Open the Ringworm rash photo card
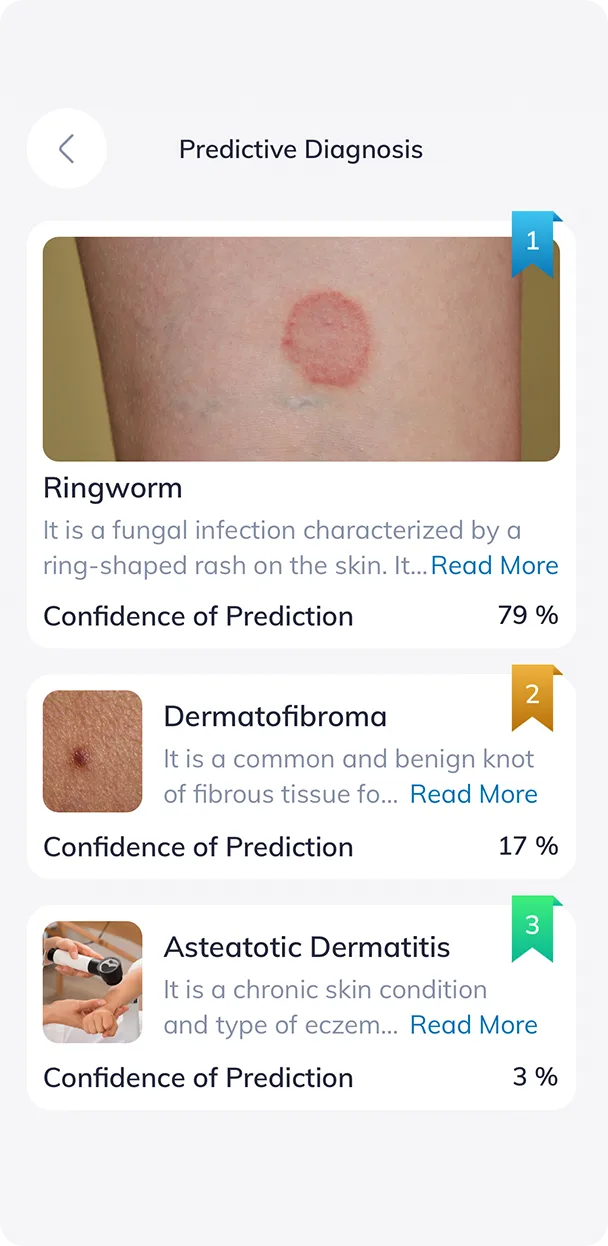This screenshot has height=1246, width=608. (300, 349)
